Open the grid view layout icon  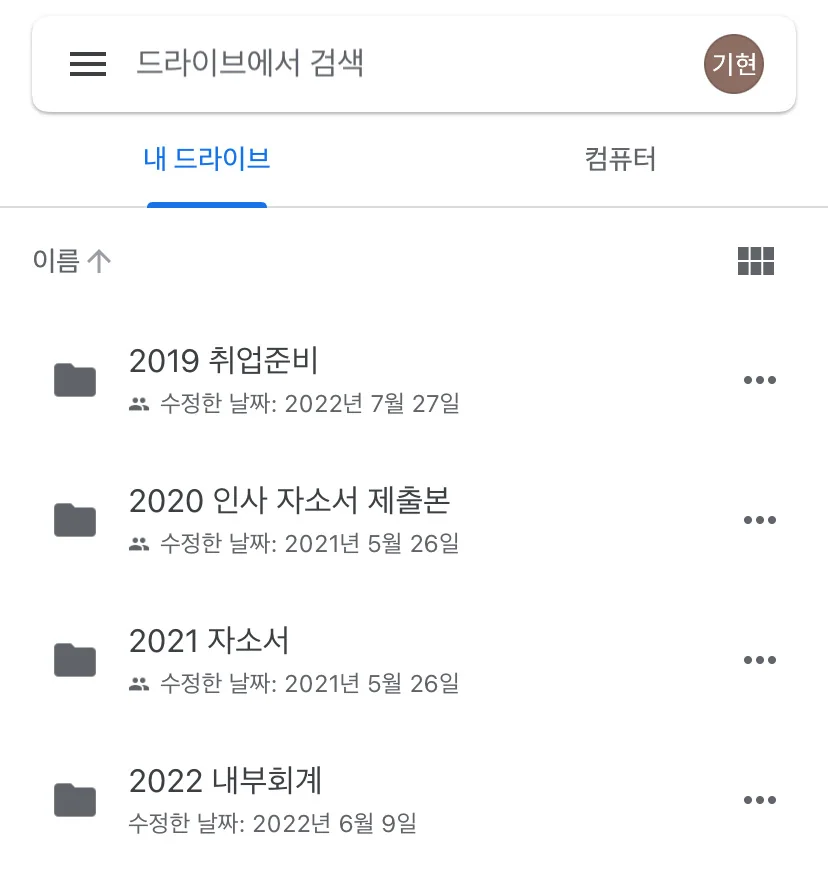coord(756,260)
